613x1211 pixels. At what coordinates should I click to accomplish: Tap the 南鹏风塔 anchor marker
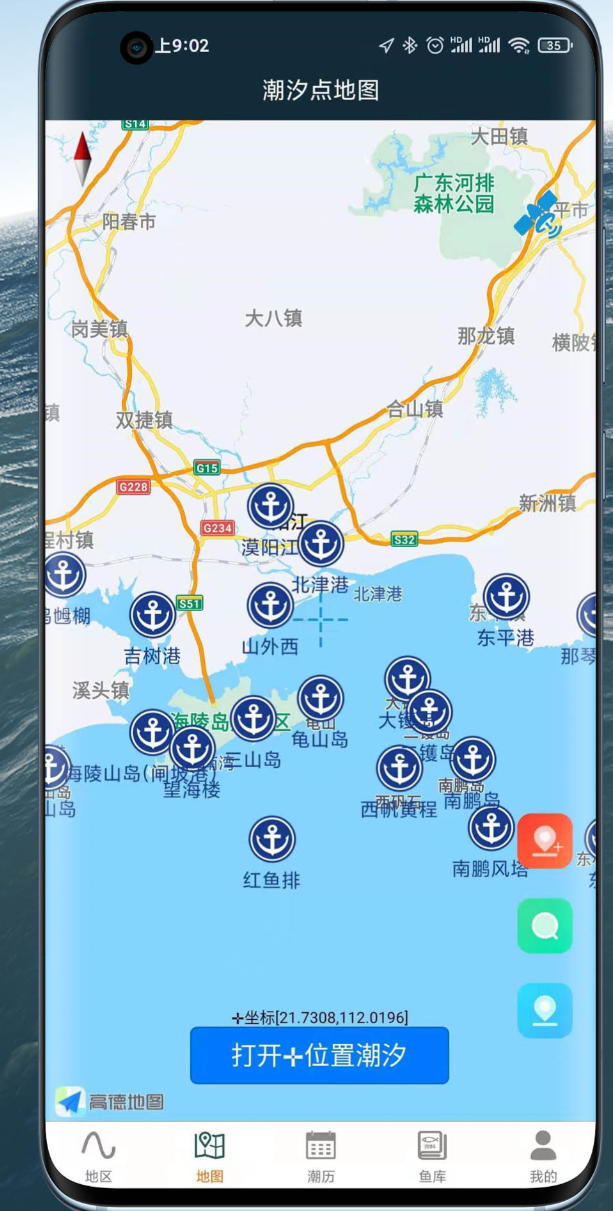point(491,827)
